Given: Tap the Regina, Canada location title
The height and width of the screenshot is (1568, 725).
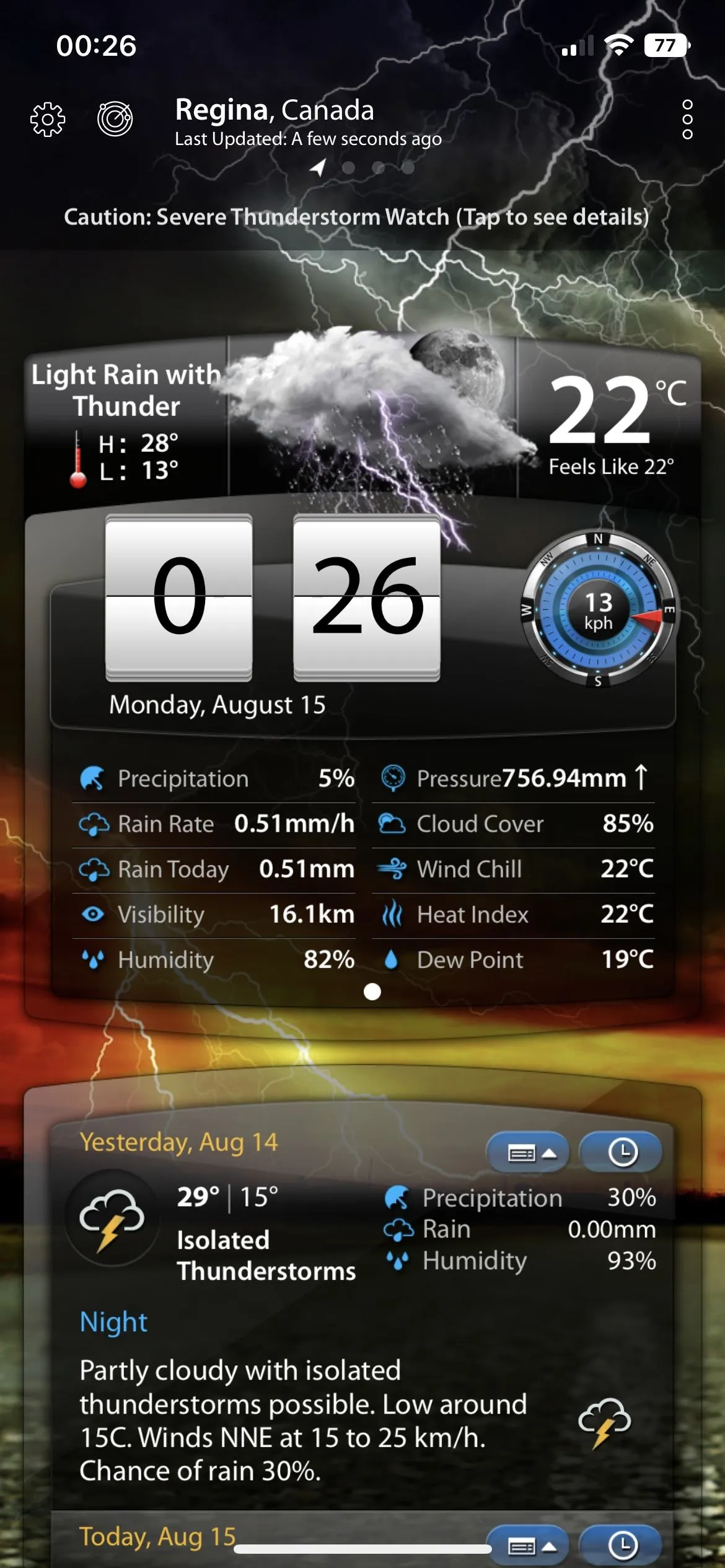Looking at the screenshot, I should [x=275, y=110].
